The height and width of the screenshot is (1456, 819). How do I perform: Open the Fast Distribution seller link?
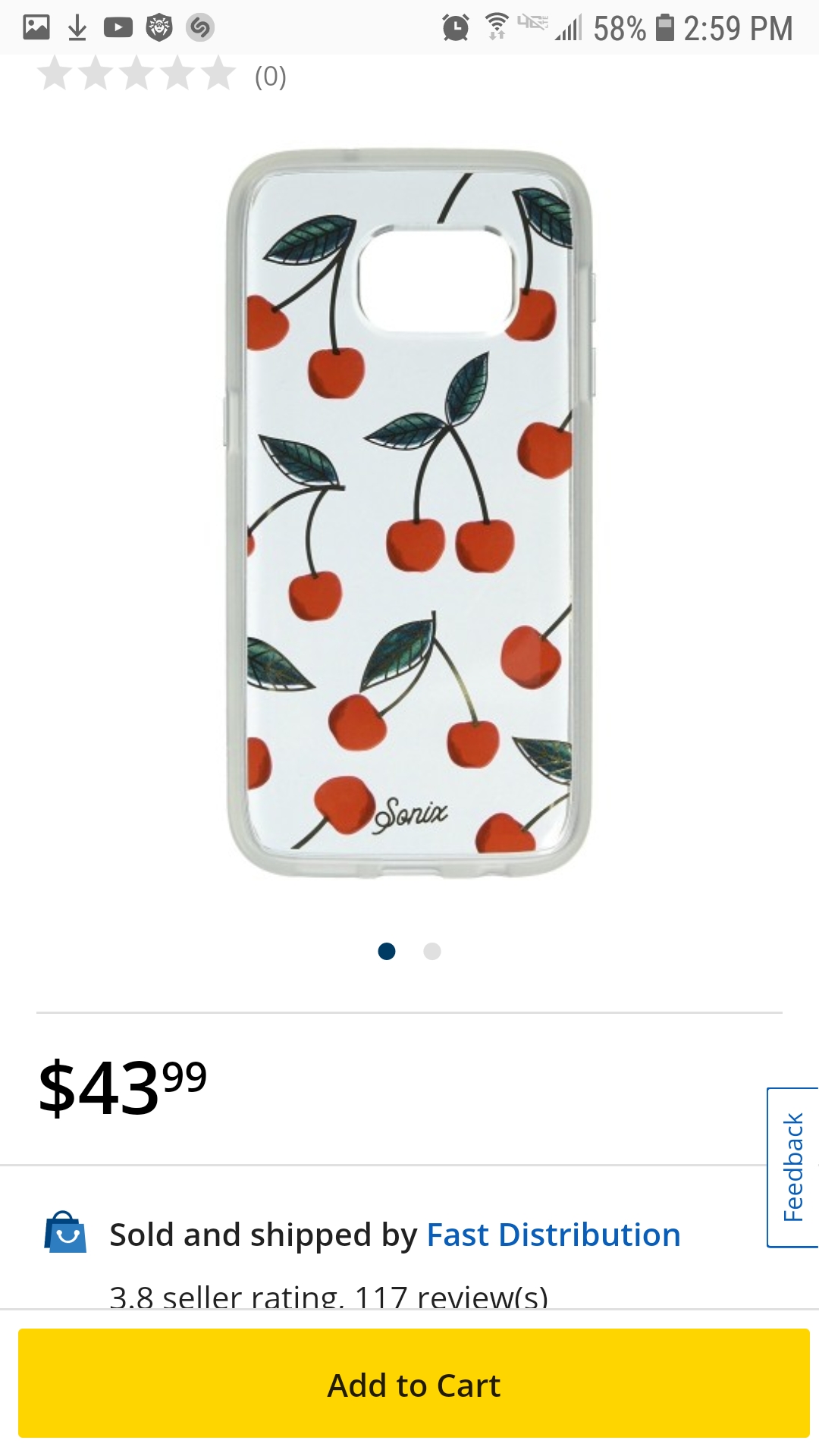coord(553,1235)
